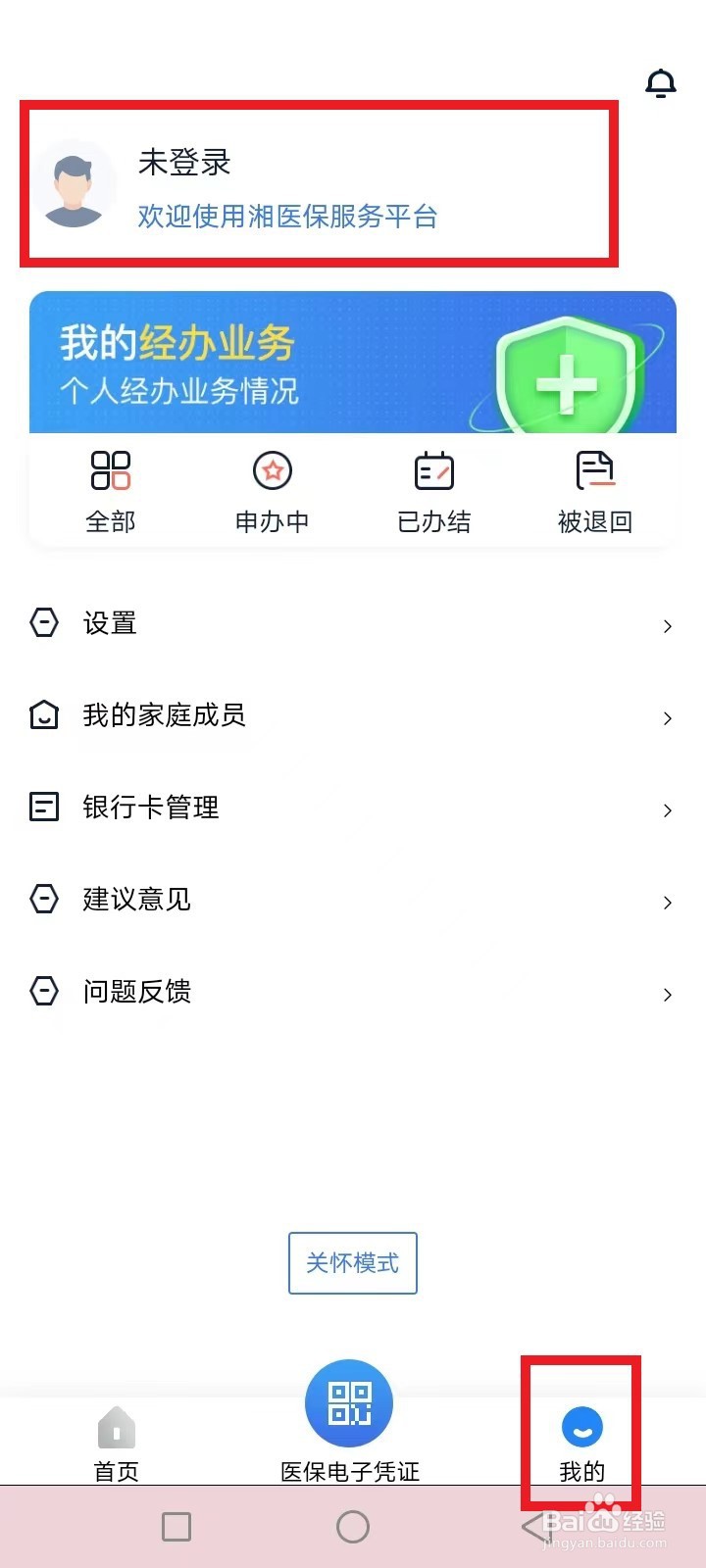Open recent apps overview

pyautogui.click(x=176, y=1526)
